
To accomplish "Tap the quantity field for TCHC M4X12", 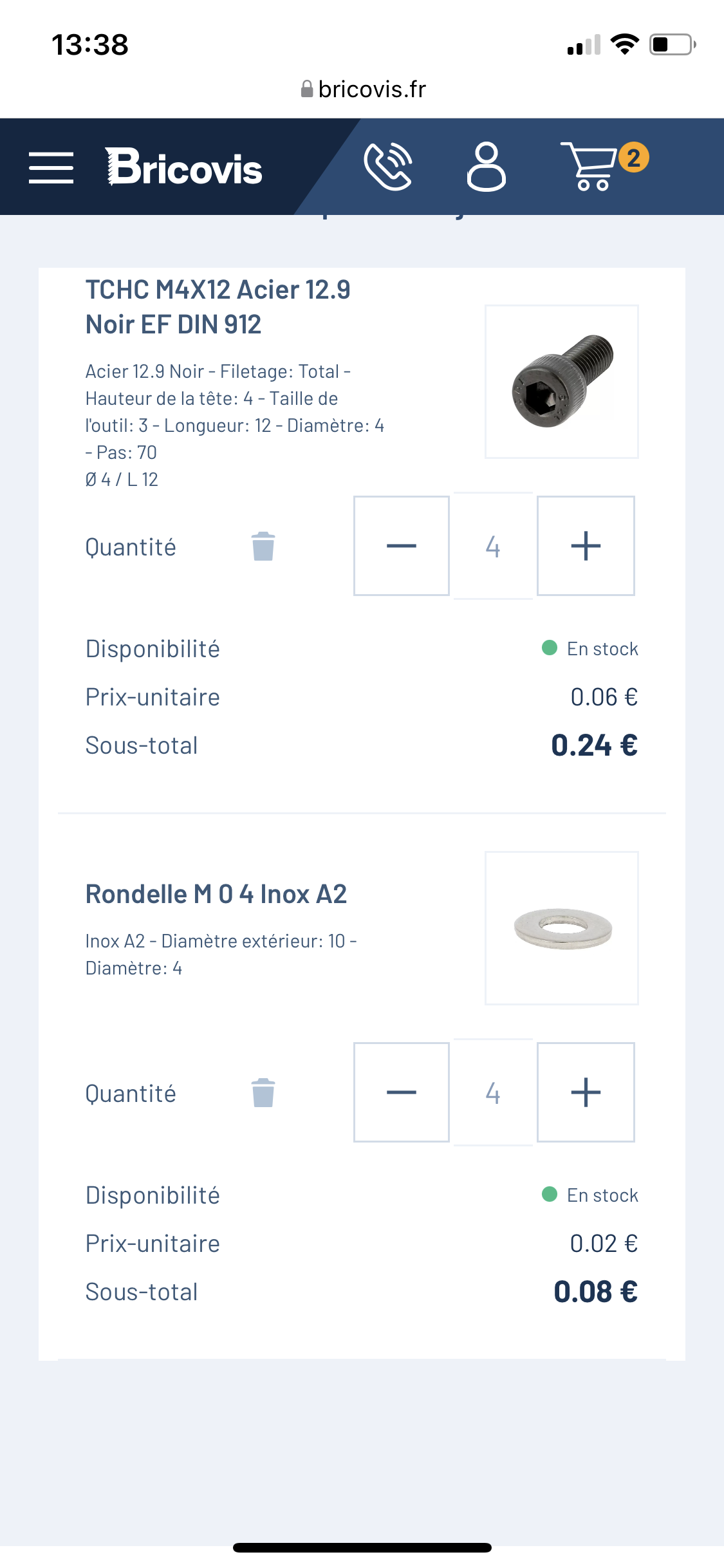I will point(493,546).
